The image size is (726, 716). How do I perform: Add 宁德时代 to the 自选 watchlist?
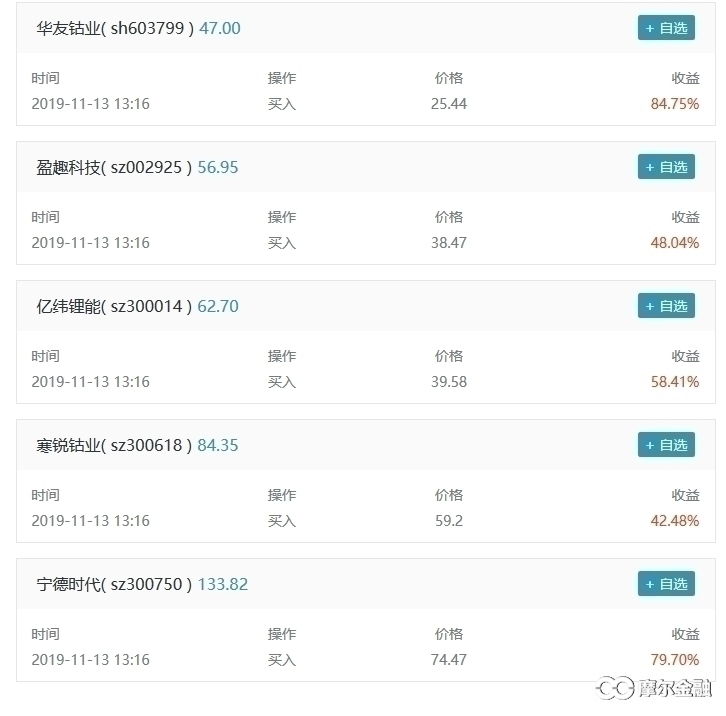[666, 584]
